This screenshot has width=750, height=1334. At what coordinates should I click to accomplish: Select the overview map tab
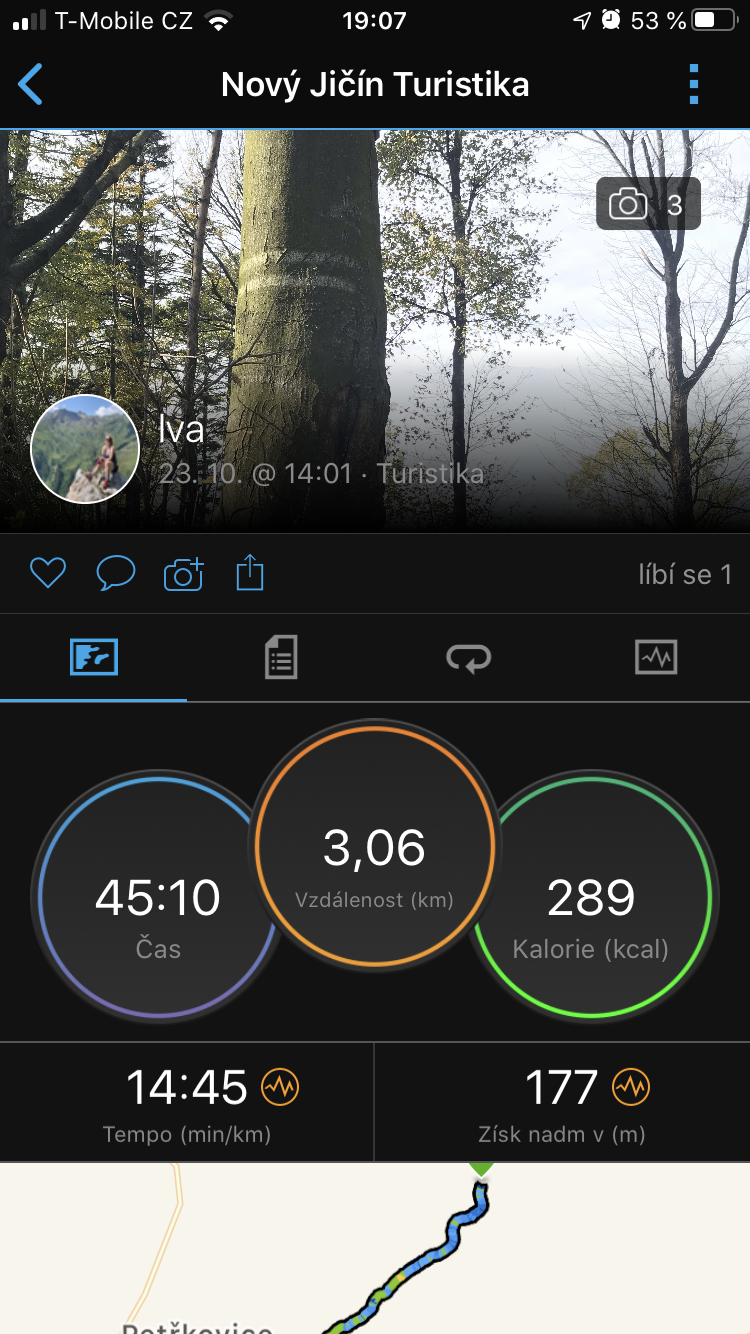click(94, 657)
